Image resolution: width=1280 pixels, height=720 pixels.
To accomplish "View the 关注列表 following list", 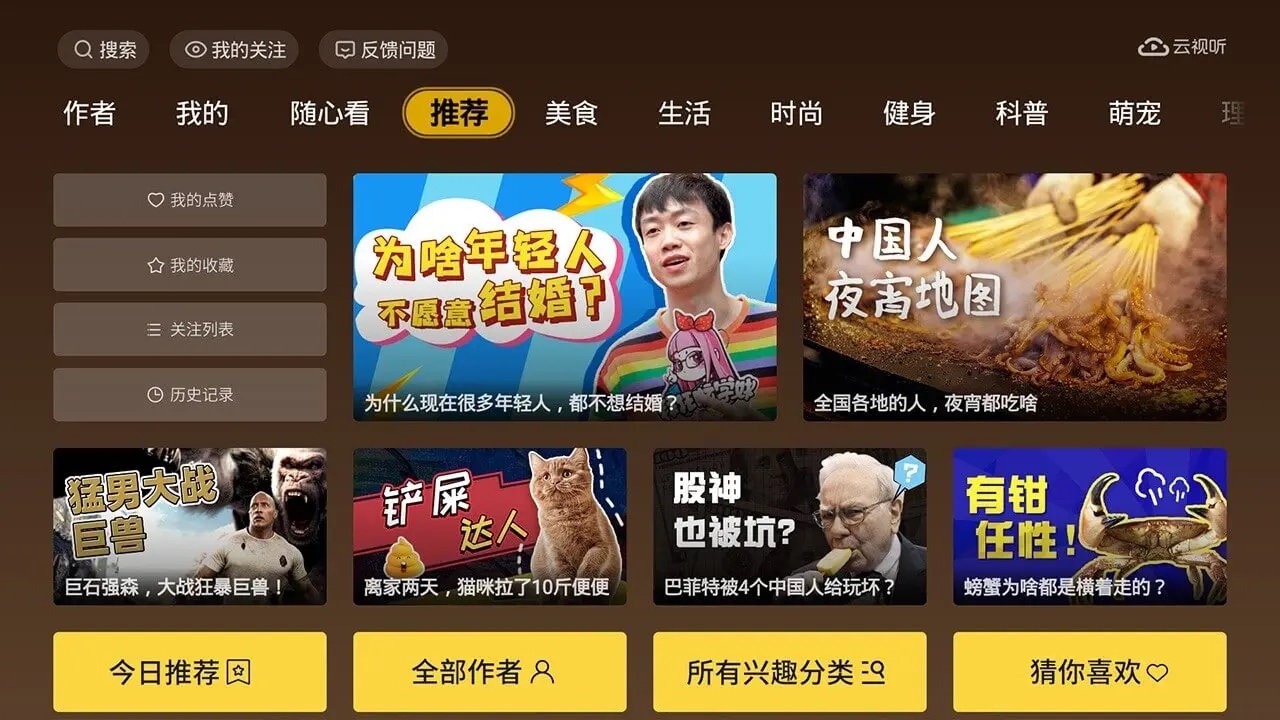I will [190, 329].
